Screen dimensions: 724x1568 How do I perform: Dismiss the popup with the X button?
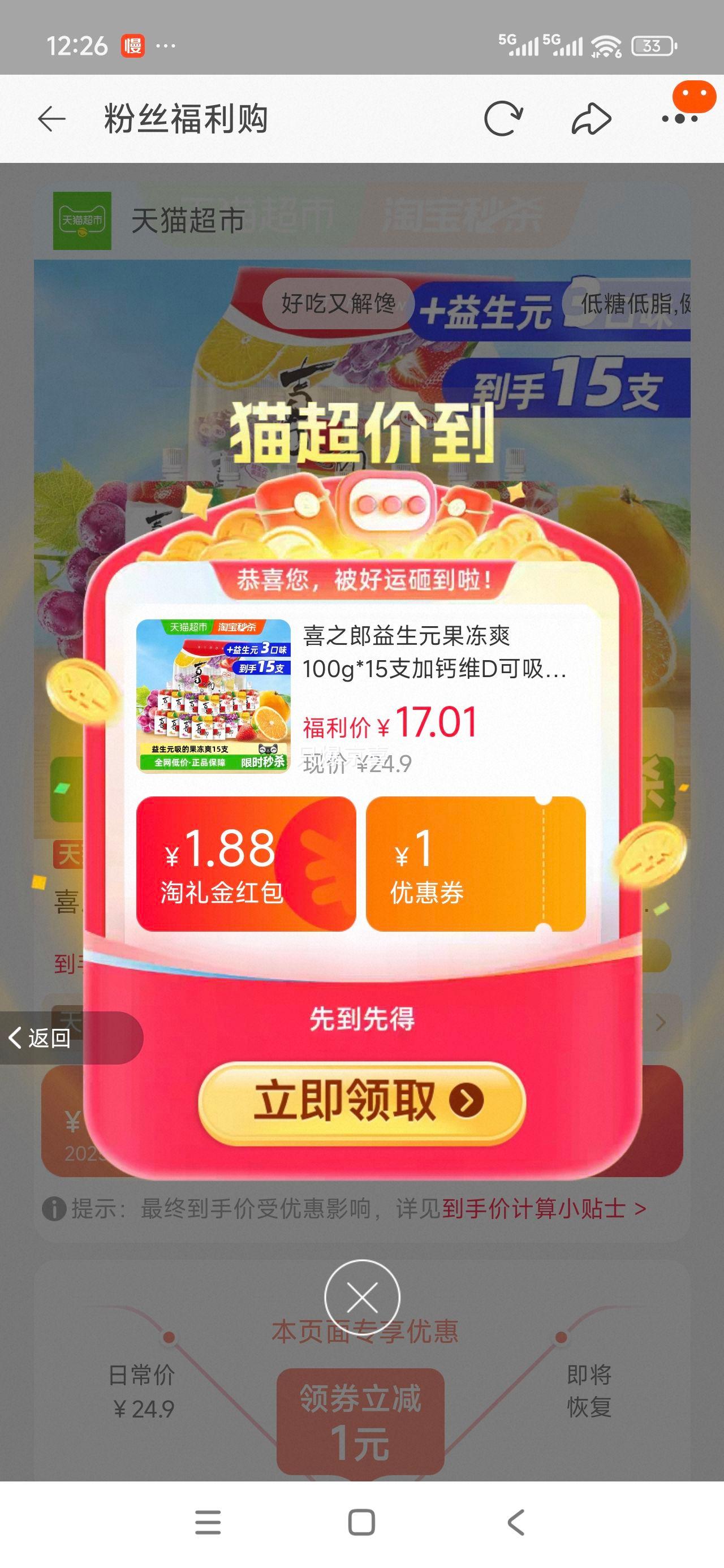coord(361,1297)
